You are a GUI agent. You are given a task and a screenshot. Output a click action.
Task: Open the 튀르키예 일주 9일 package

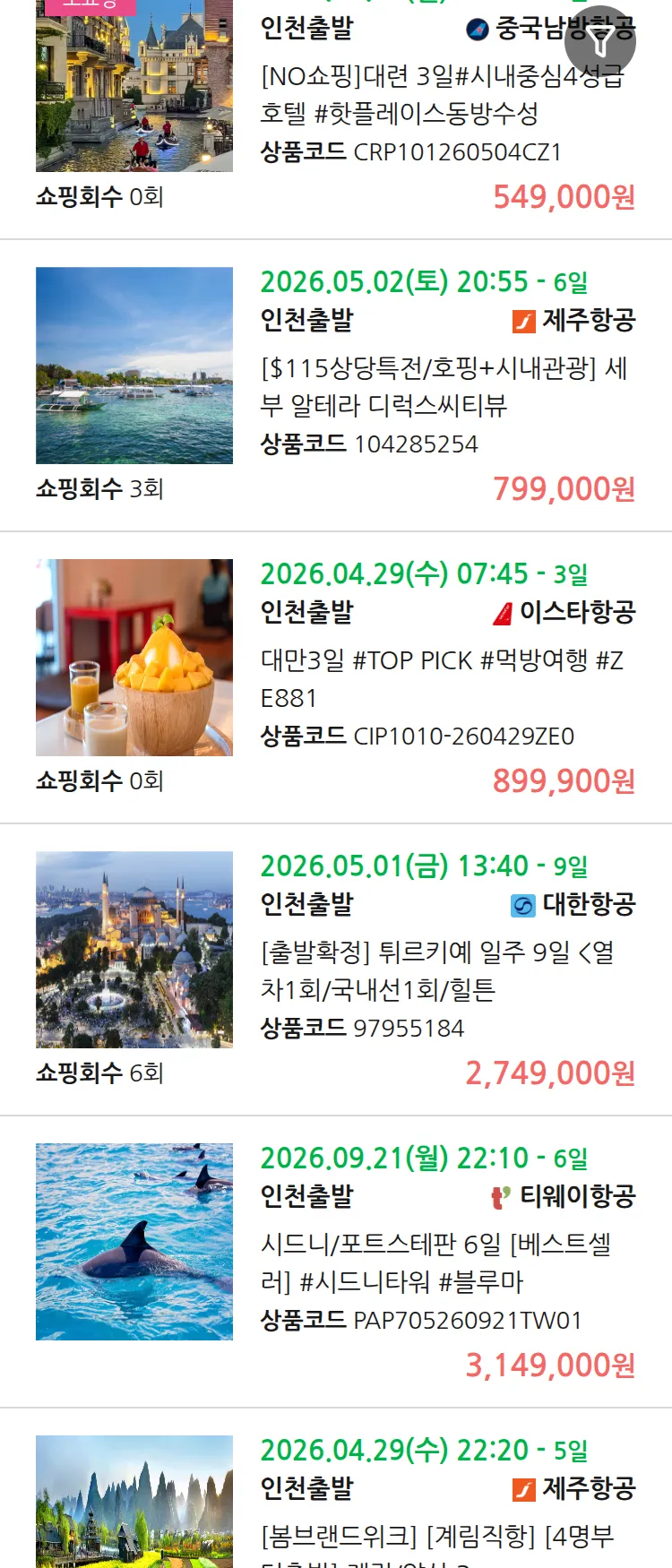pyautogui.click(x=439, y=970)
